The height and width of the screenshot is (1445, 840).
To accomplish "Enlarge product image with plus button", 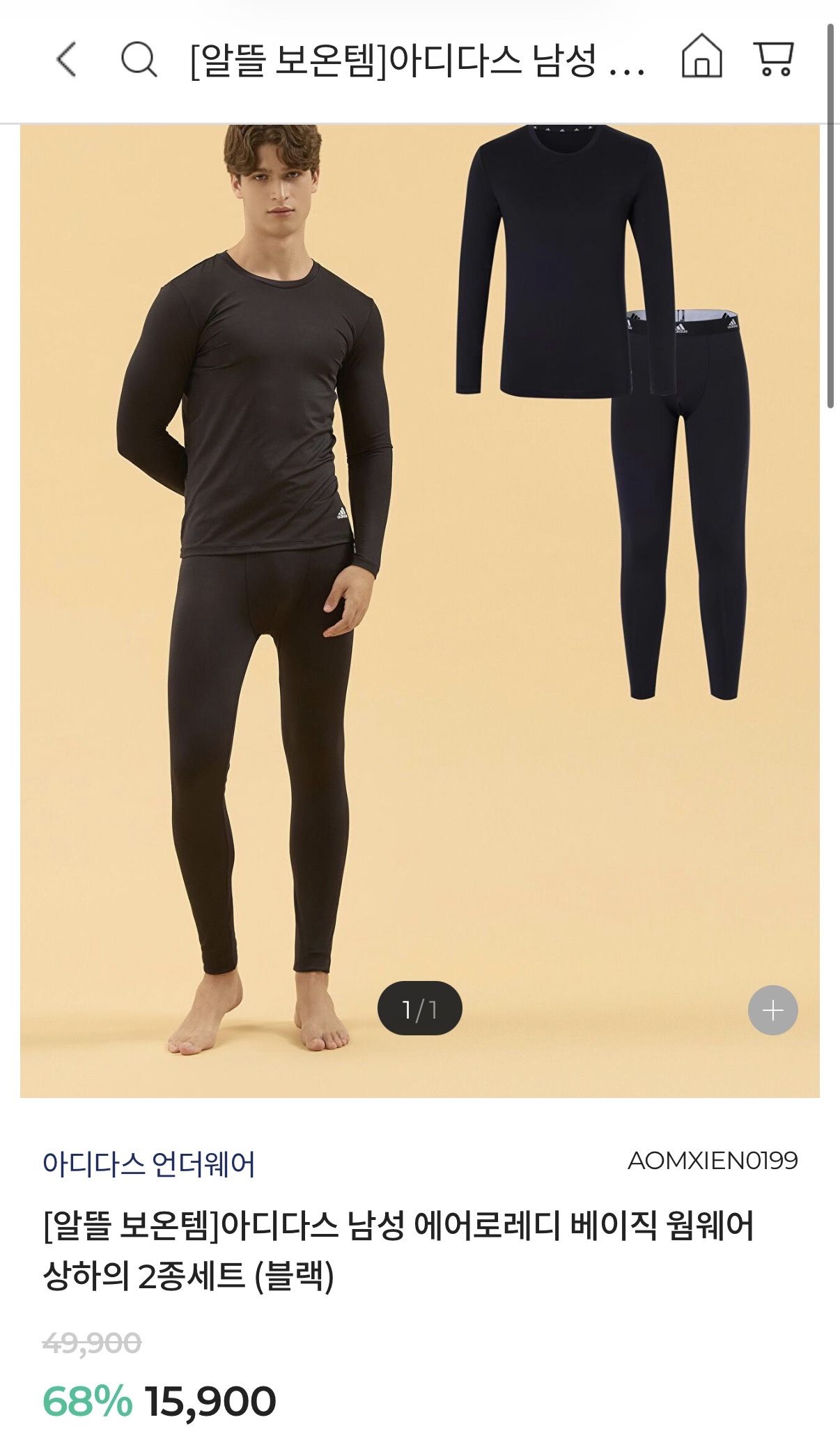I will [772, 1010].
